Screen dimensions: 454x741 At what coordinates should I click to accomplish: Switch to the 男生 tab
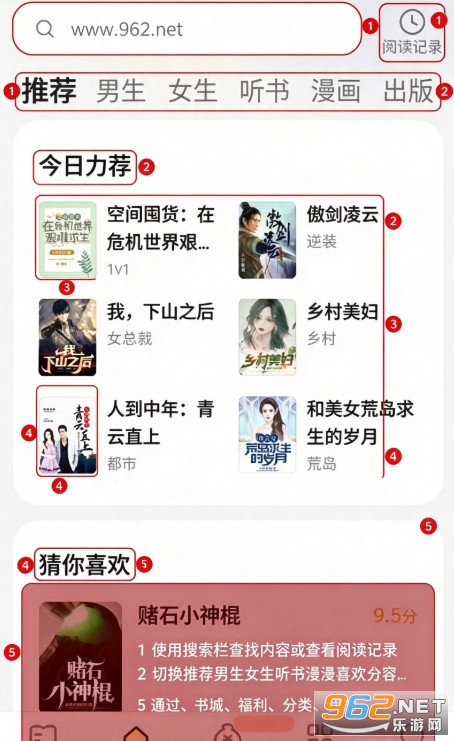point(120,91)
